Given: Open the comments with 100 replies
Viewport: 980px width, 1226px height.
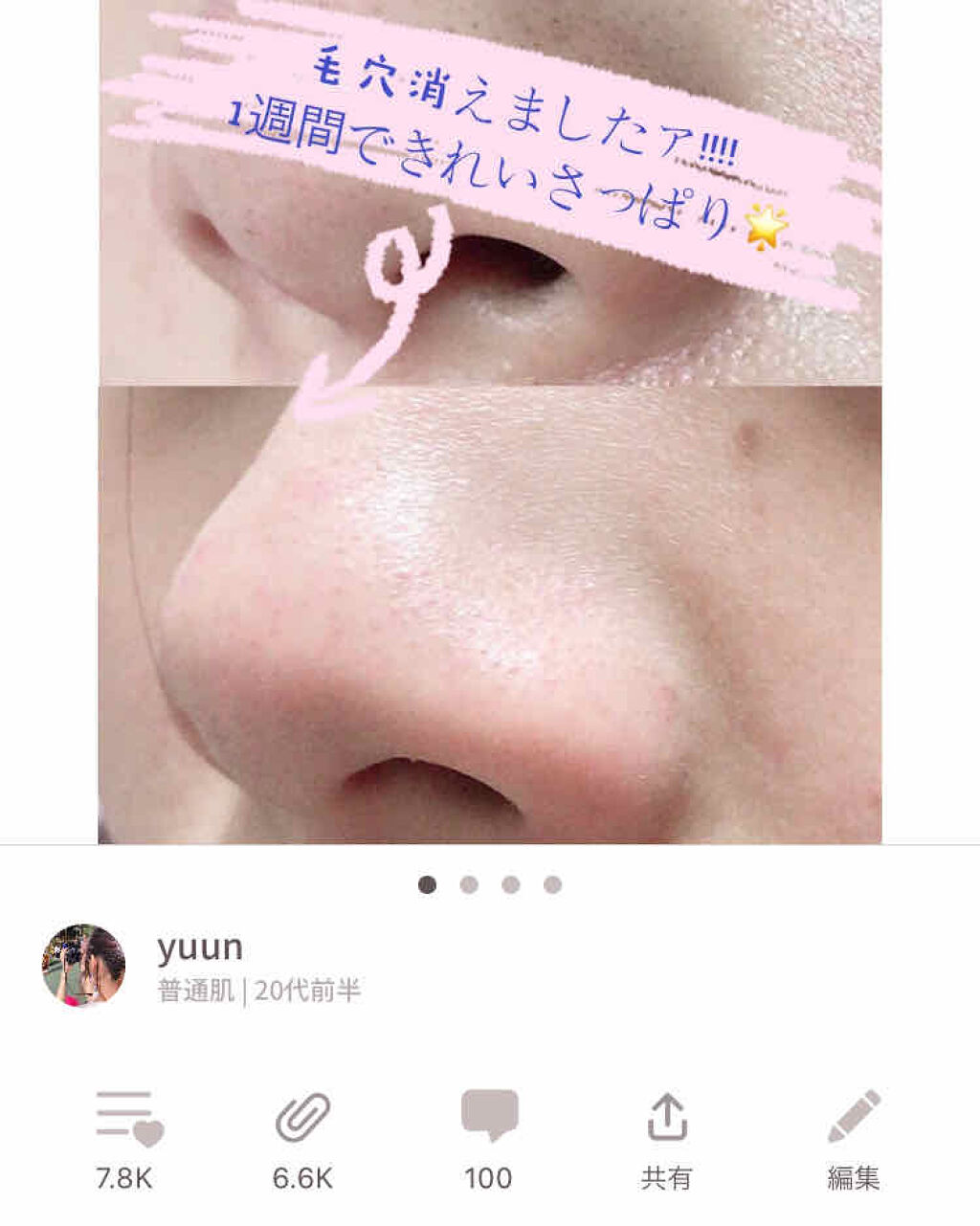Looking at the screenshot, I should 489,1118.
